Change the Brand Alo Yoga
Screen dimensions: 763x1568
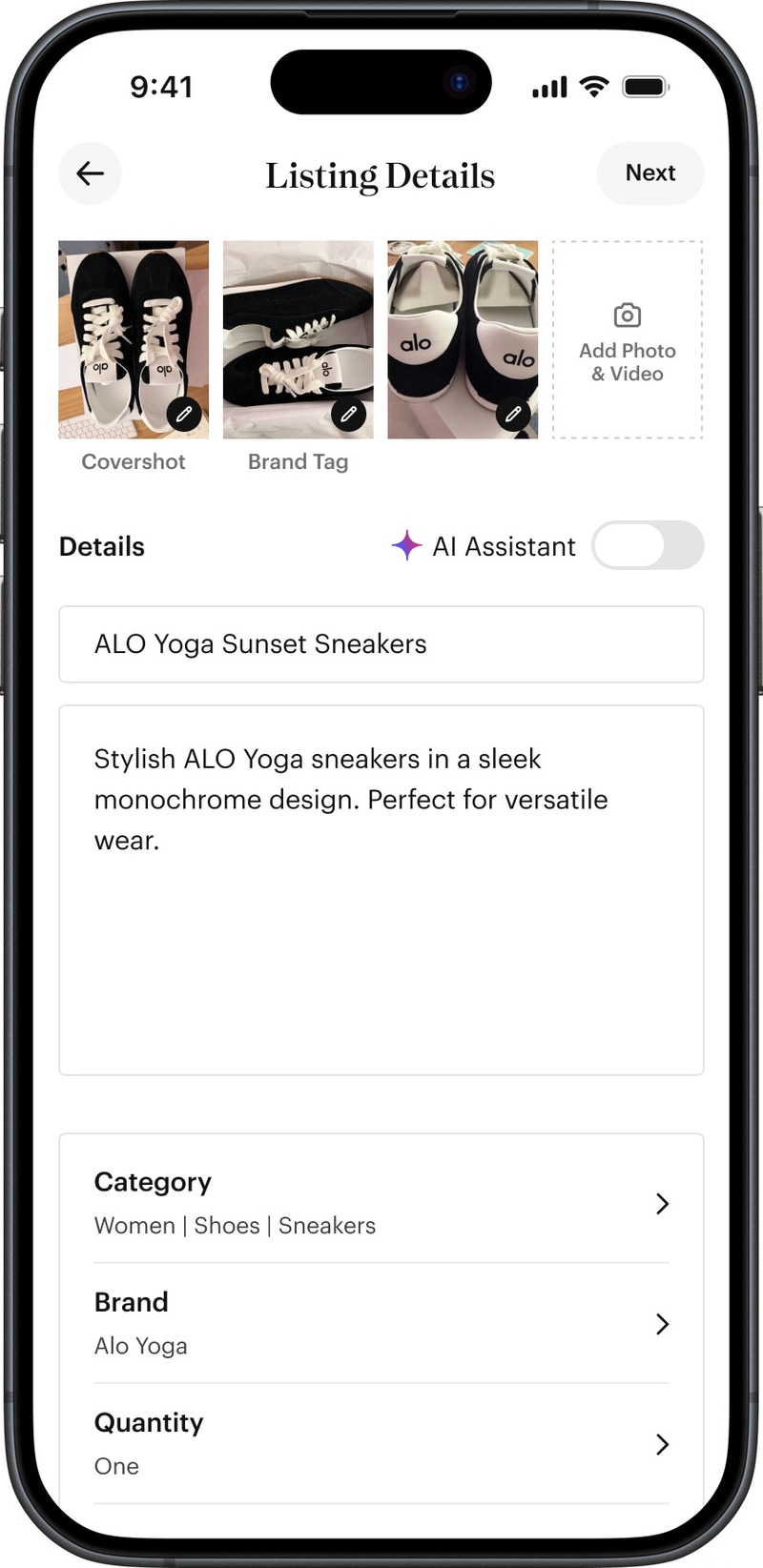click(x=381, y=1323)
